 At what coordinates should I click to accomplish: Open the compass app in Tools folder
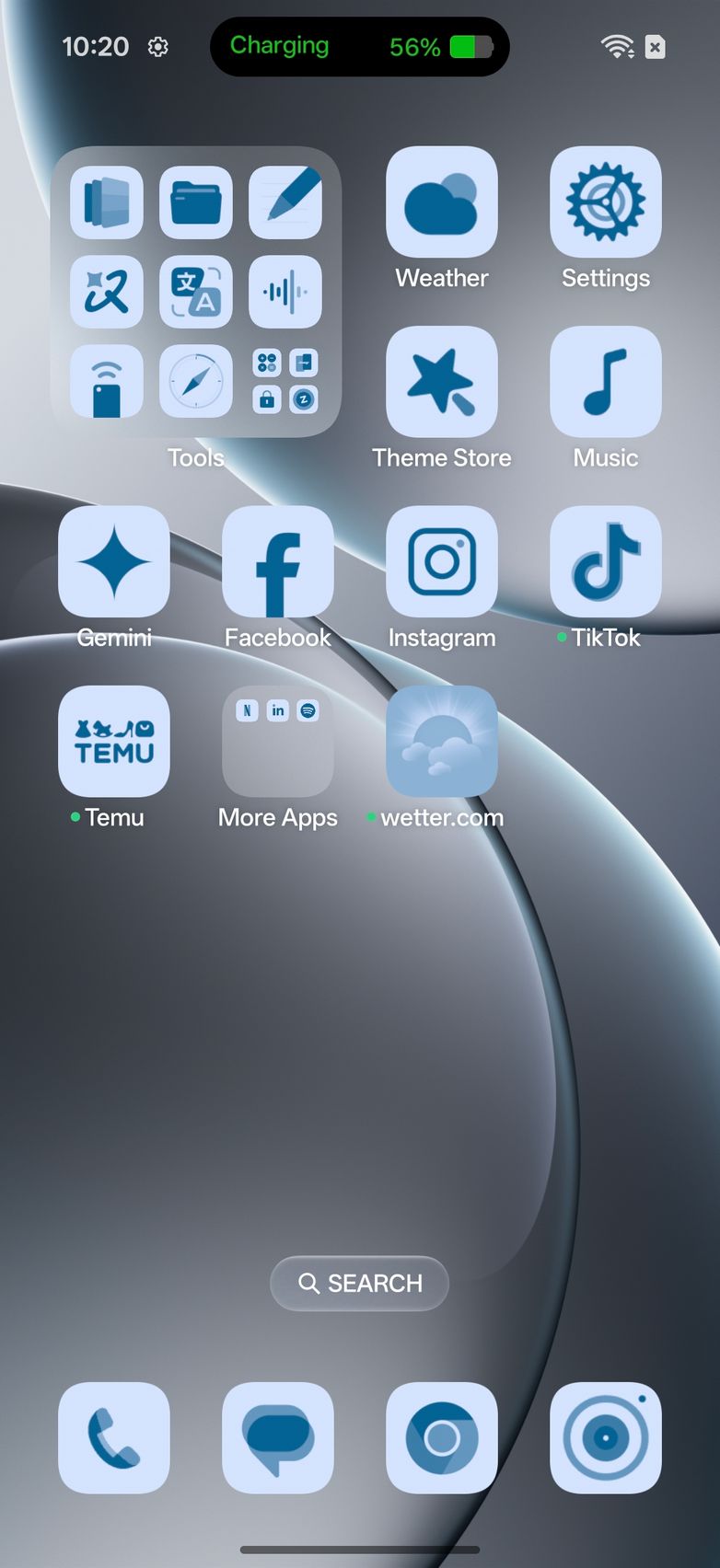tap(196, 381)
